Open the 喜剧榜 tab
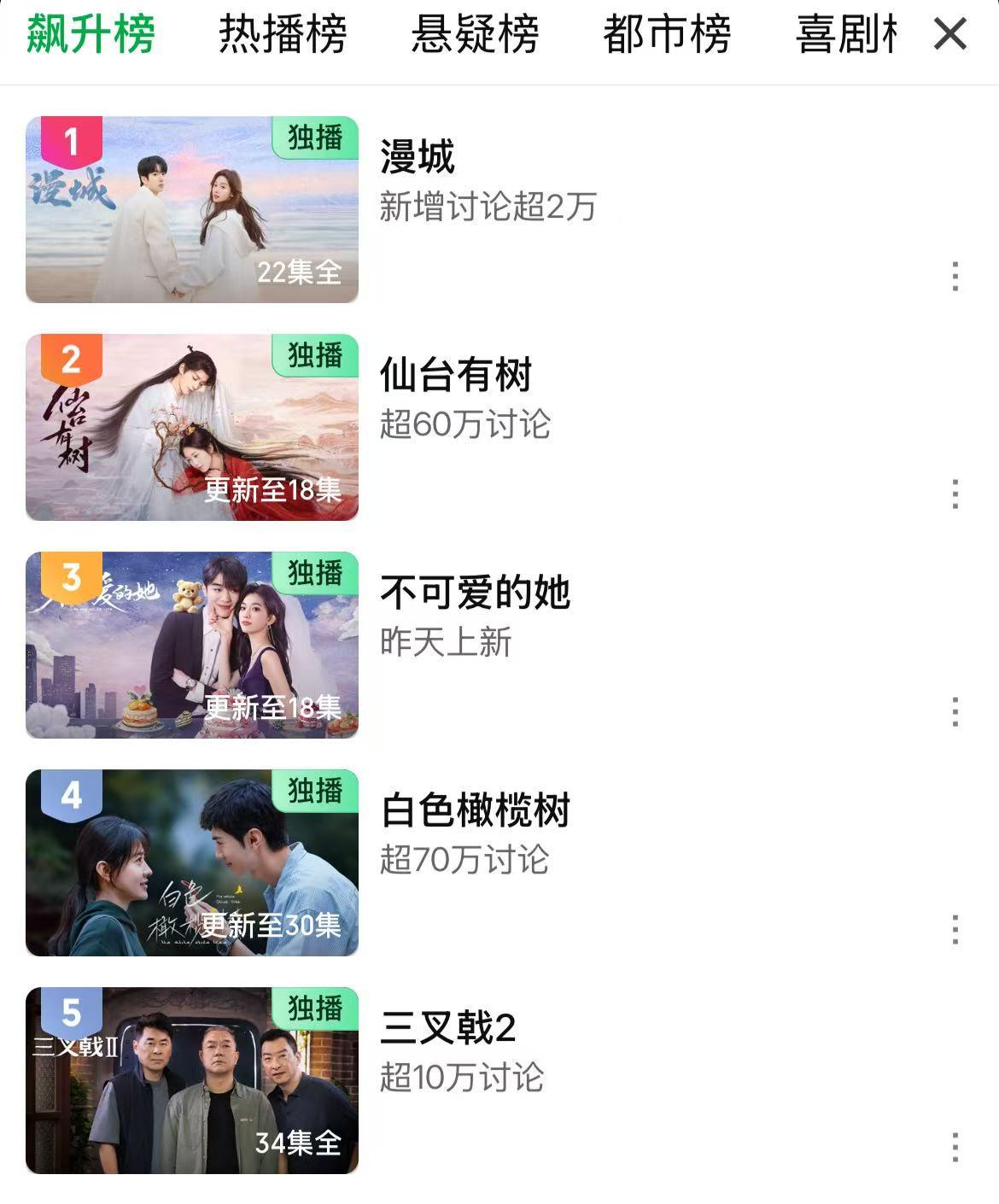This screenshot has height=1204, width=999. click(x=845, y=35)
